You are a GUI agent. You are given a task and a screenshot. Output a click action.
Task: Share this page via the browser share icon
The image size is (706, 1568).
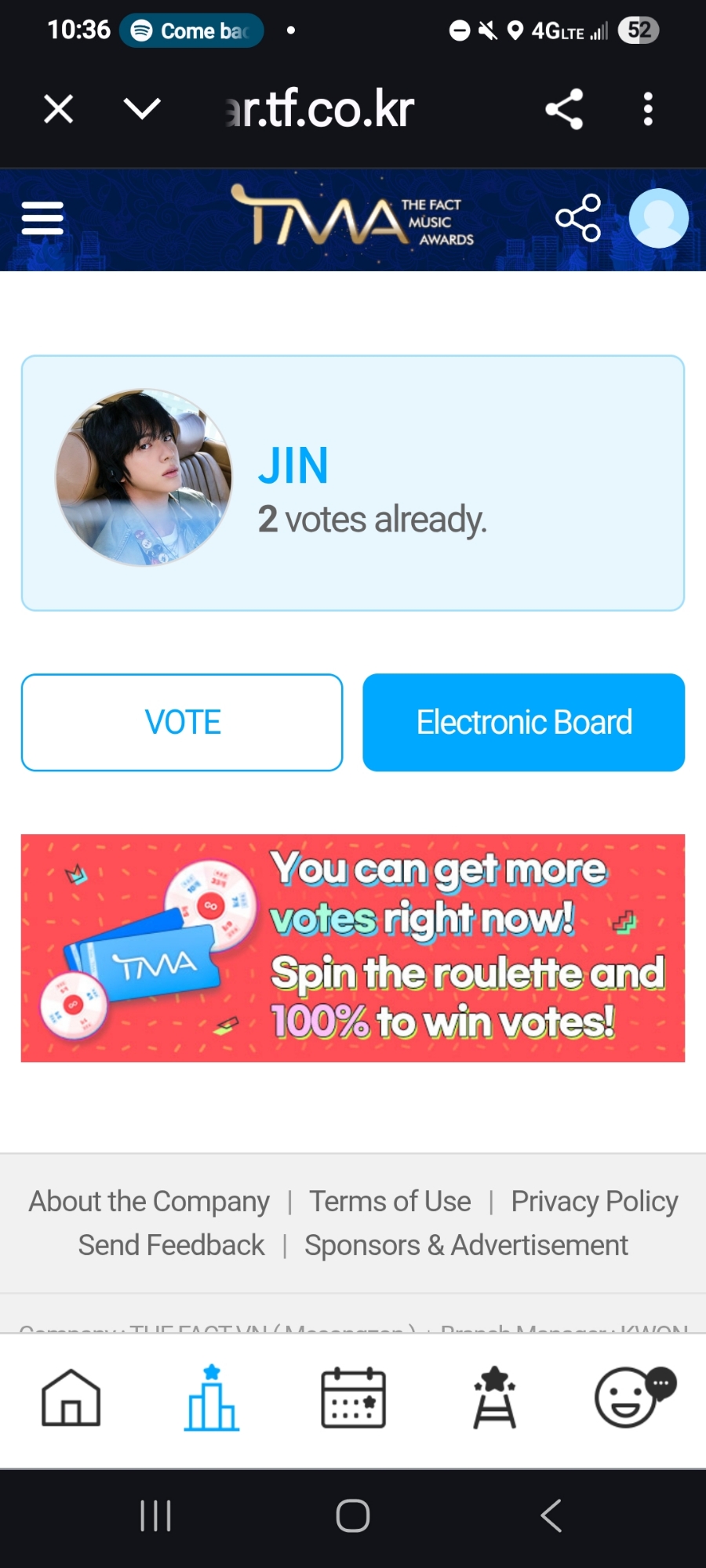click(x=564, y=109)
